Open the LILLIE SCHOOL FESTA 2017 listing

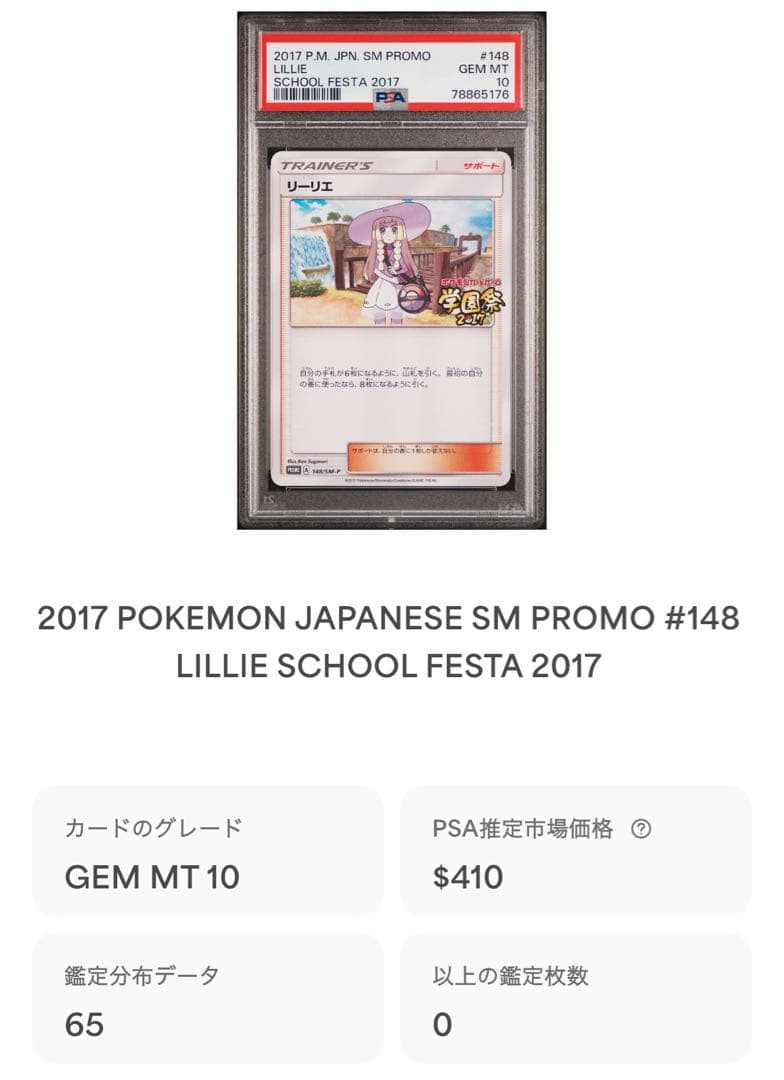(x=392, y=663)
